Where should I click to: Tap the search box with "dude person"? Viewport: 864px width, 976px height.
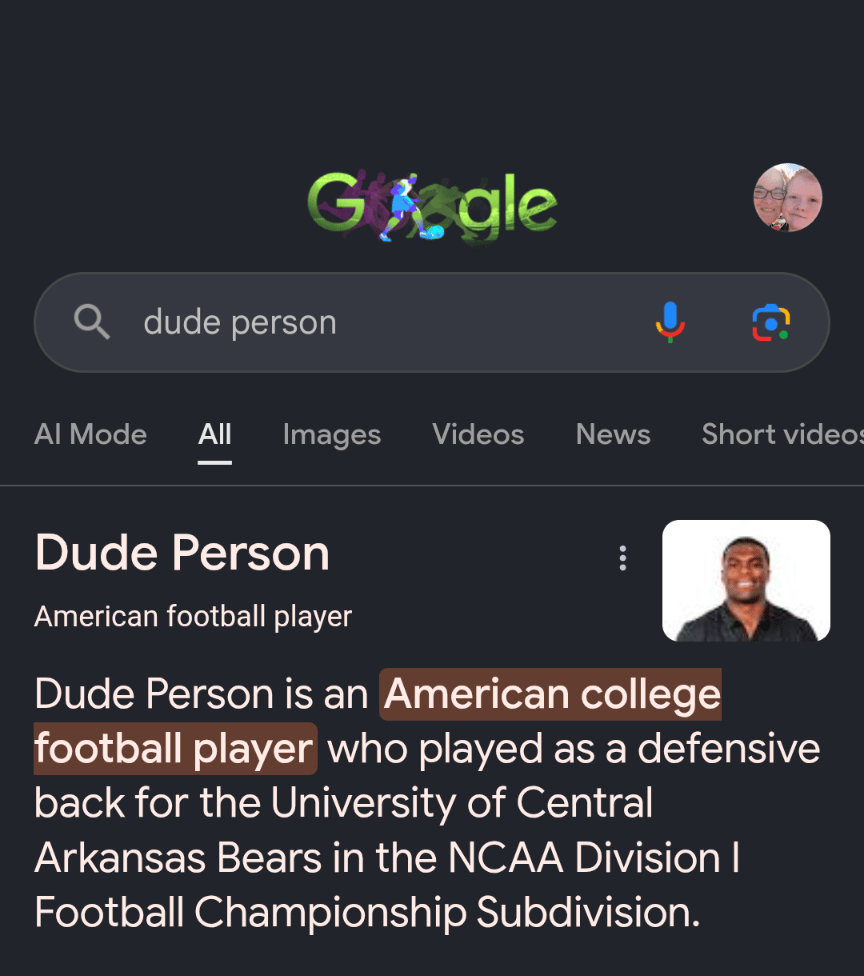431,322
